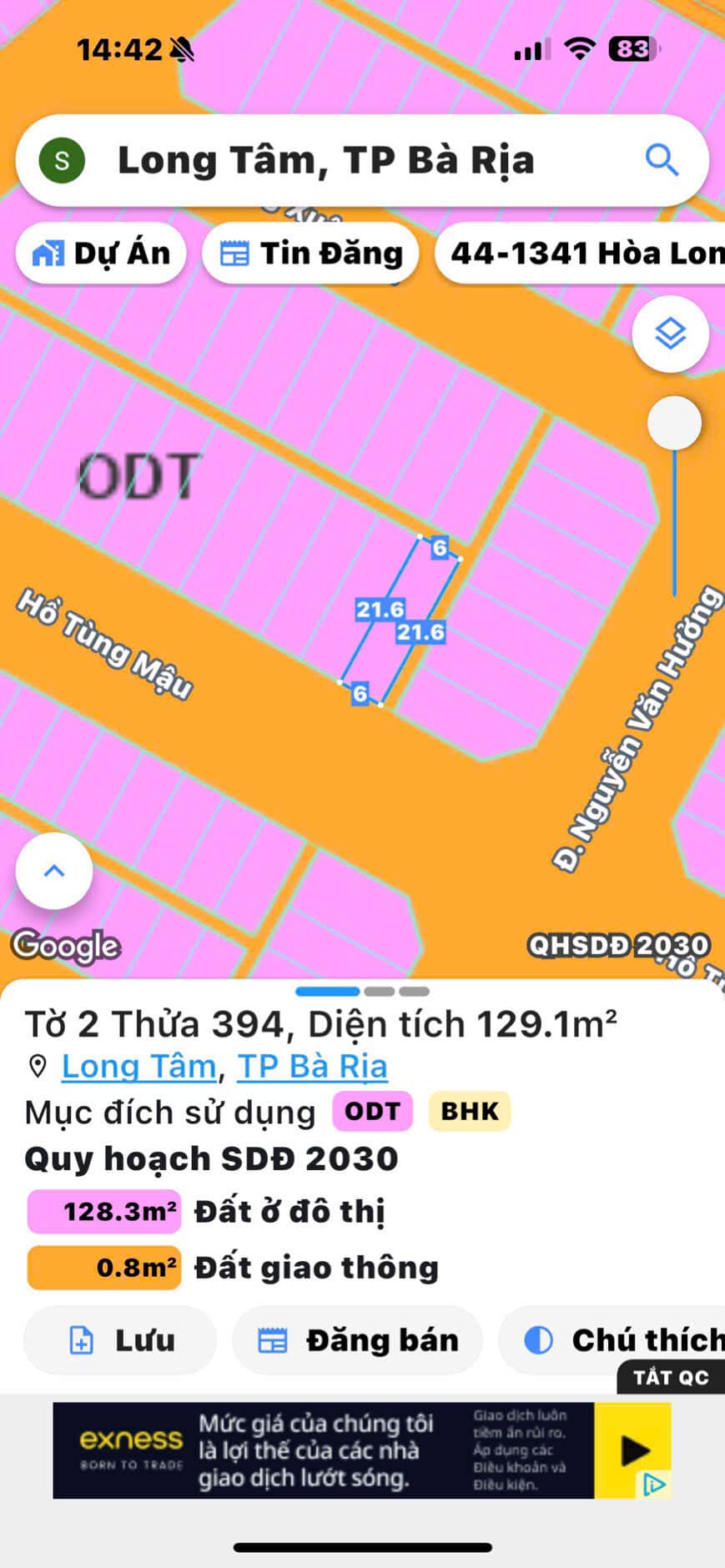
Task: Open the Tin Đăng chip
Action: click(310, 254)
